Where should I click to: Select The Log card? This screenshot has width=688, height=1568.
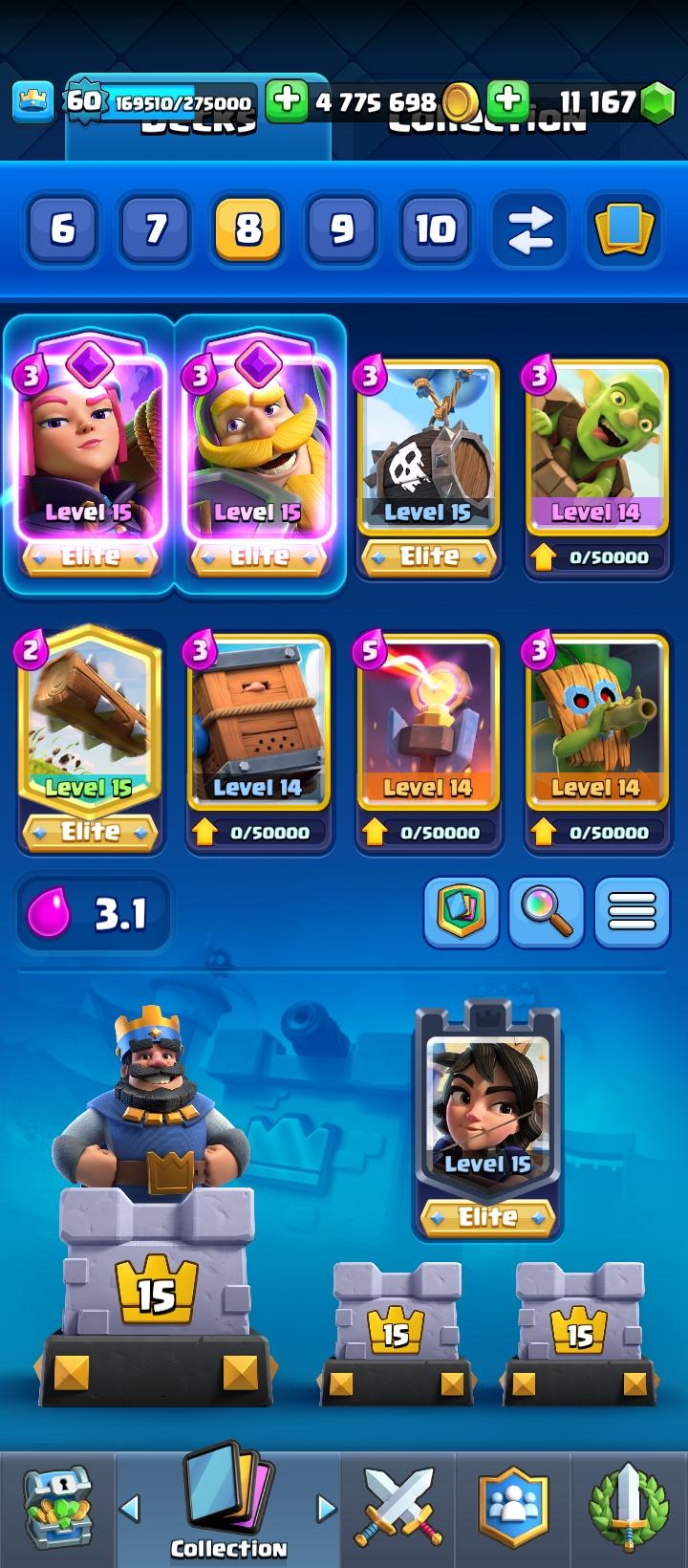(x=90, y=727)
